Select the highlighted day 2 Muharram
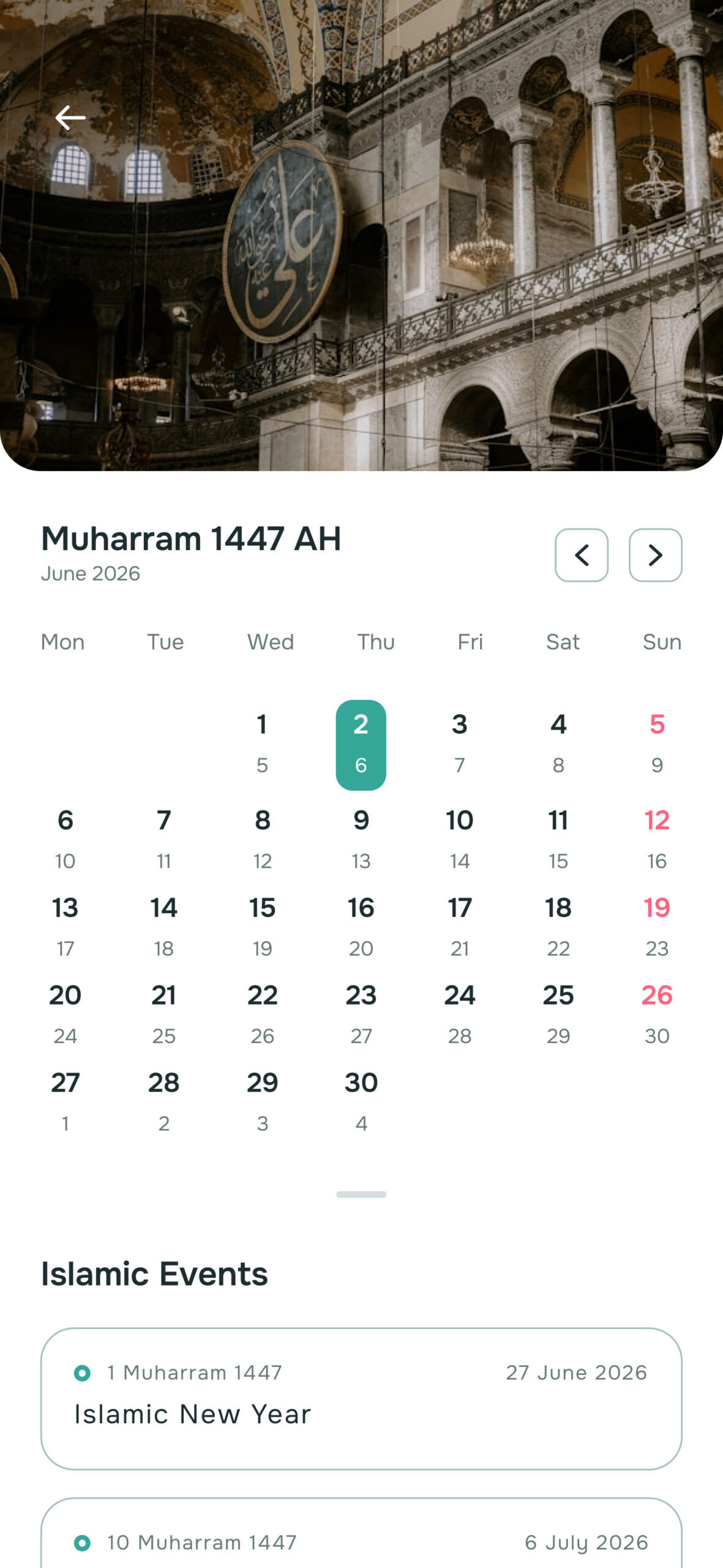 (x=361, y=744)
